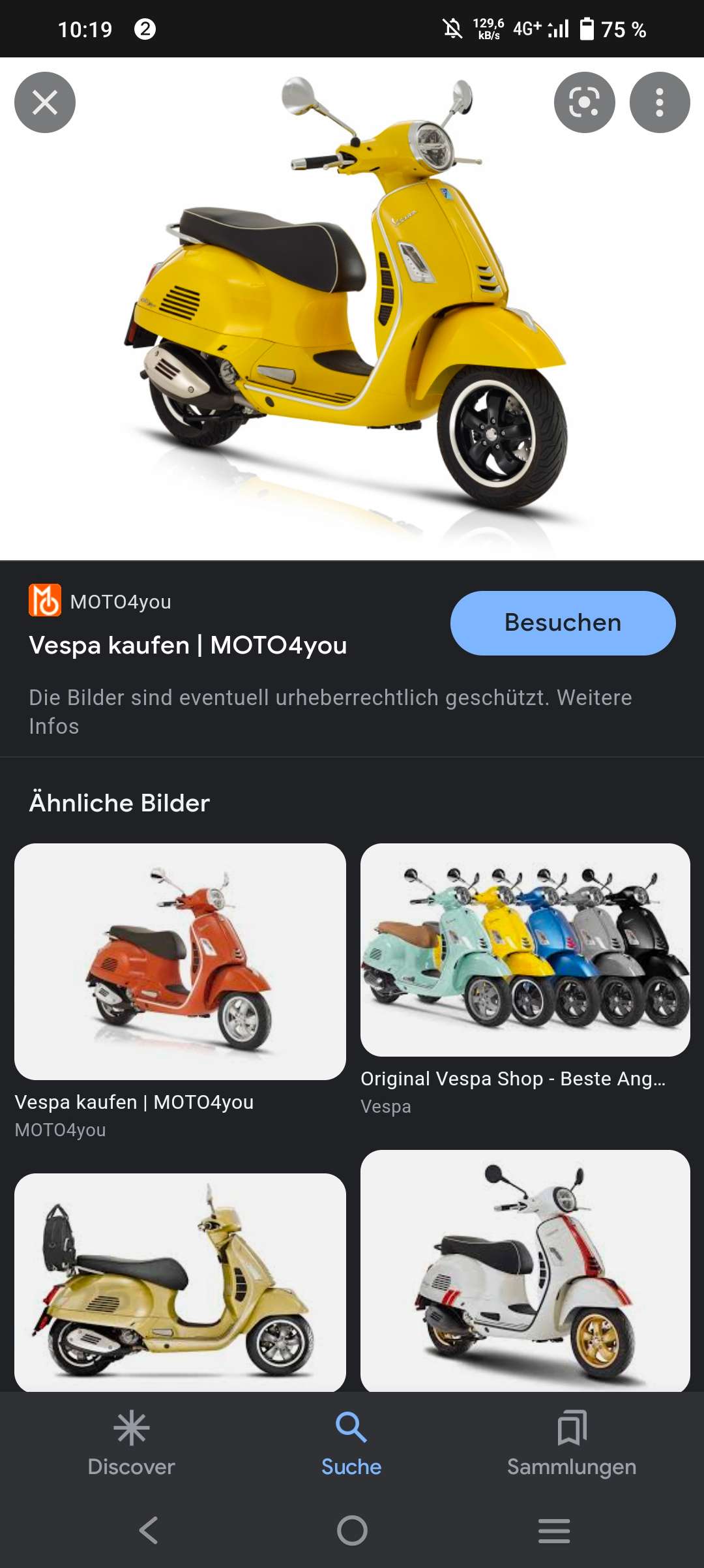This screenshot has width=704, height=1568.
Task: Open the Original Vespa Shop image
Action: pos(525,950)
